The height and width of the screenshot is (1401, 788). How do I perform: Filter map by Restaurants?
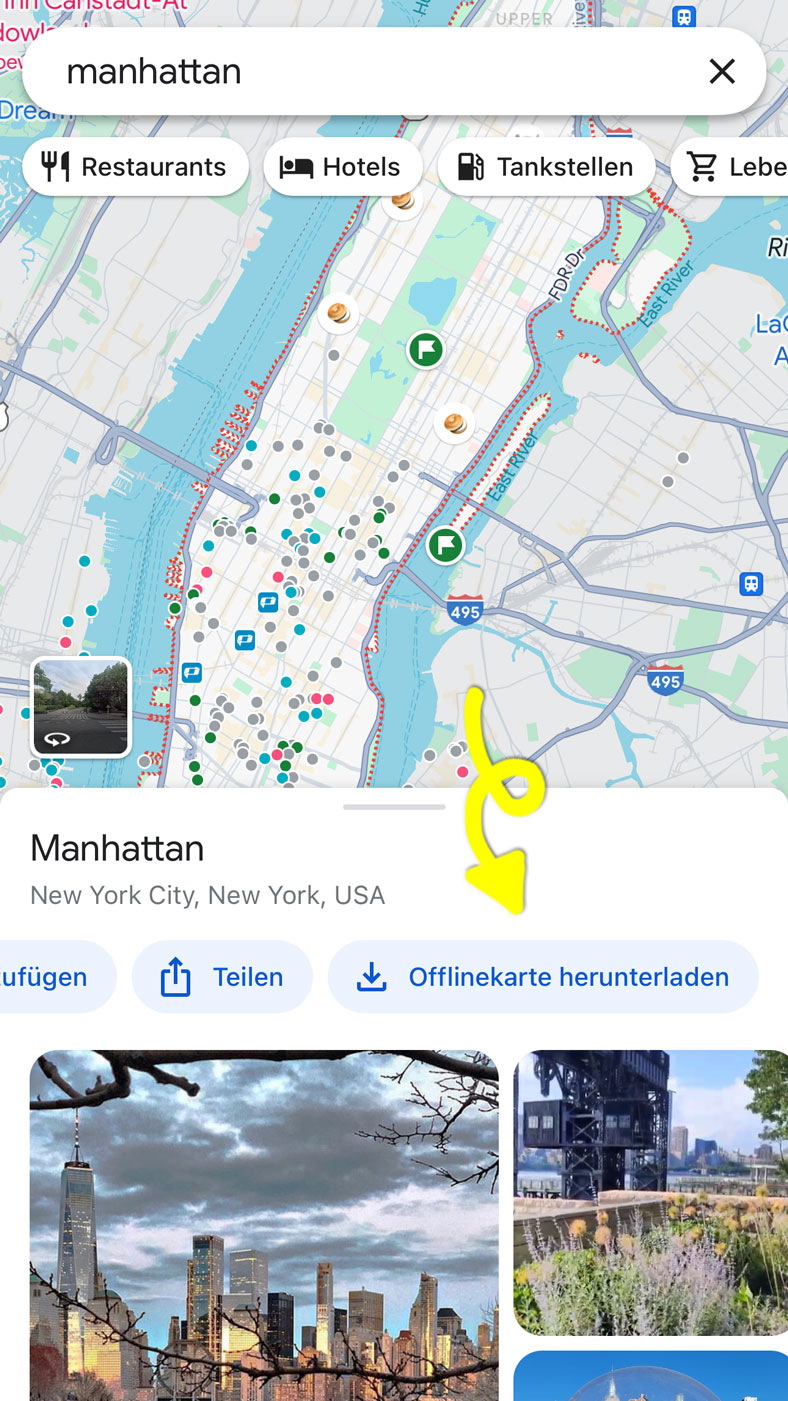135,166
